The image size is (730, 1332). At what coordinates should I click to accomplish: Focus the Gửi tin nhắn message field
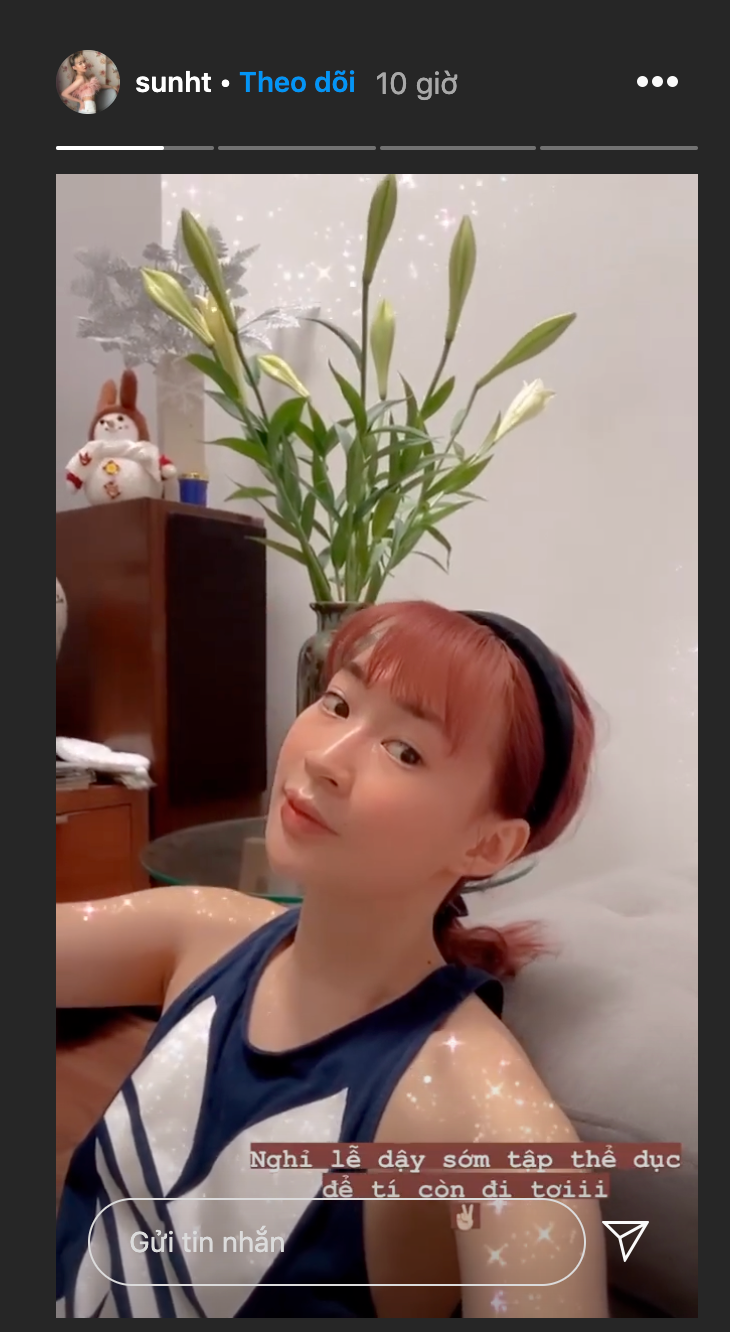(x=336, y=1241)
